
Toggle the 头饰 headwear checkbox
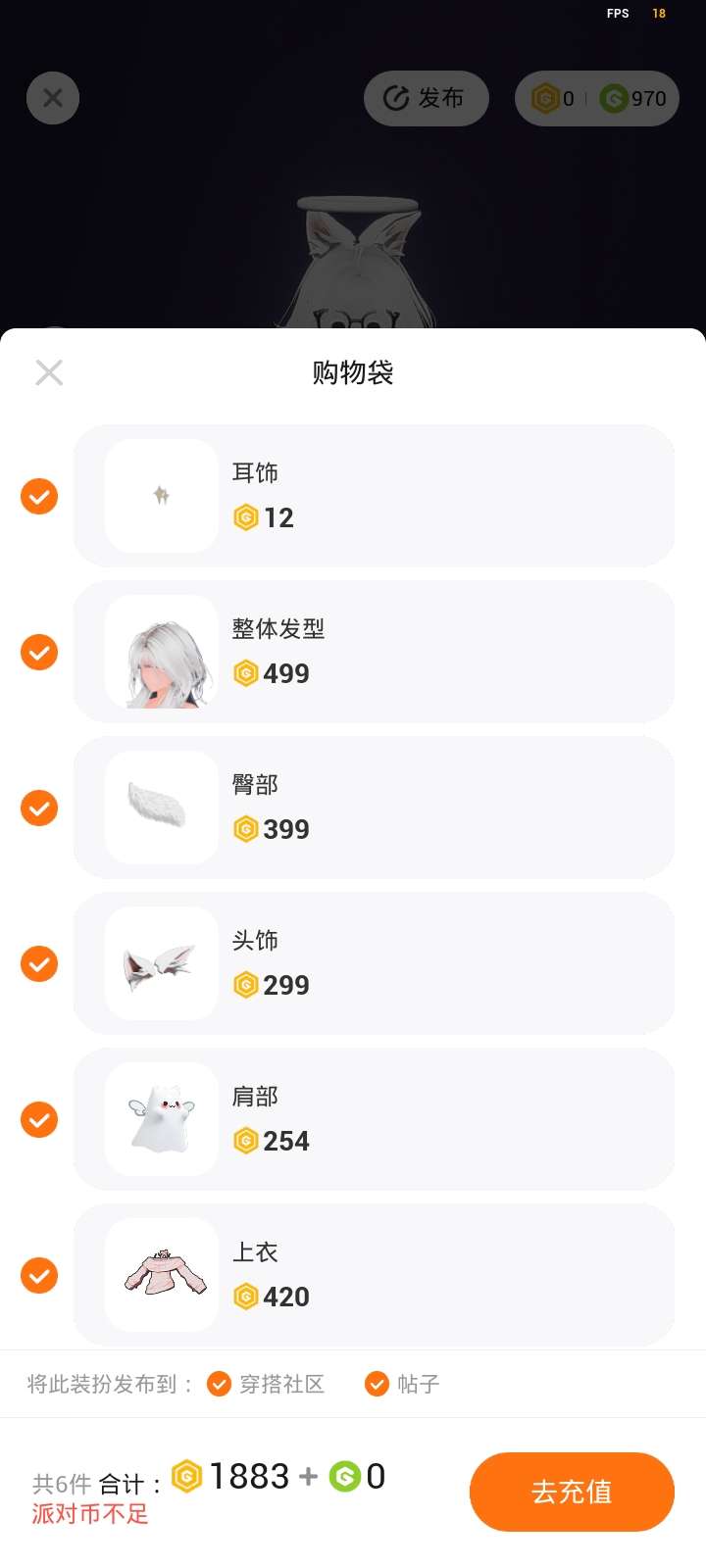coord(39,964)
